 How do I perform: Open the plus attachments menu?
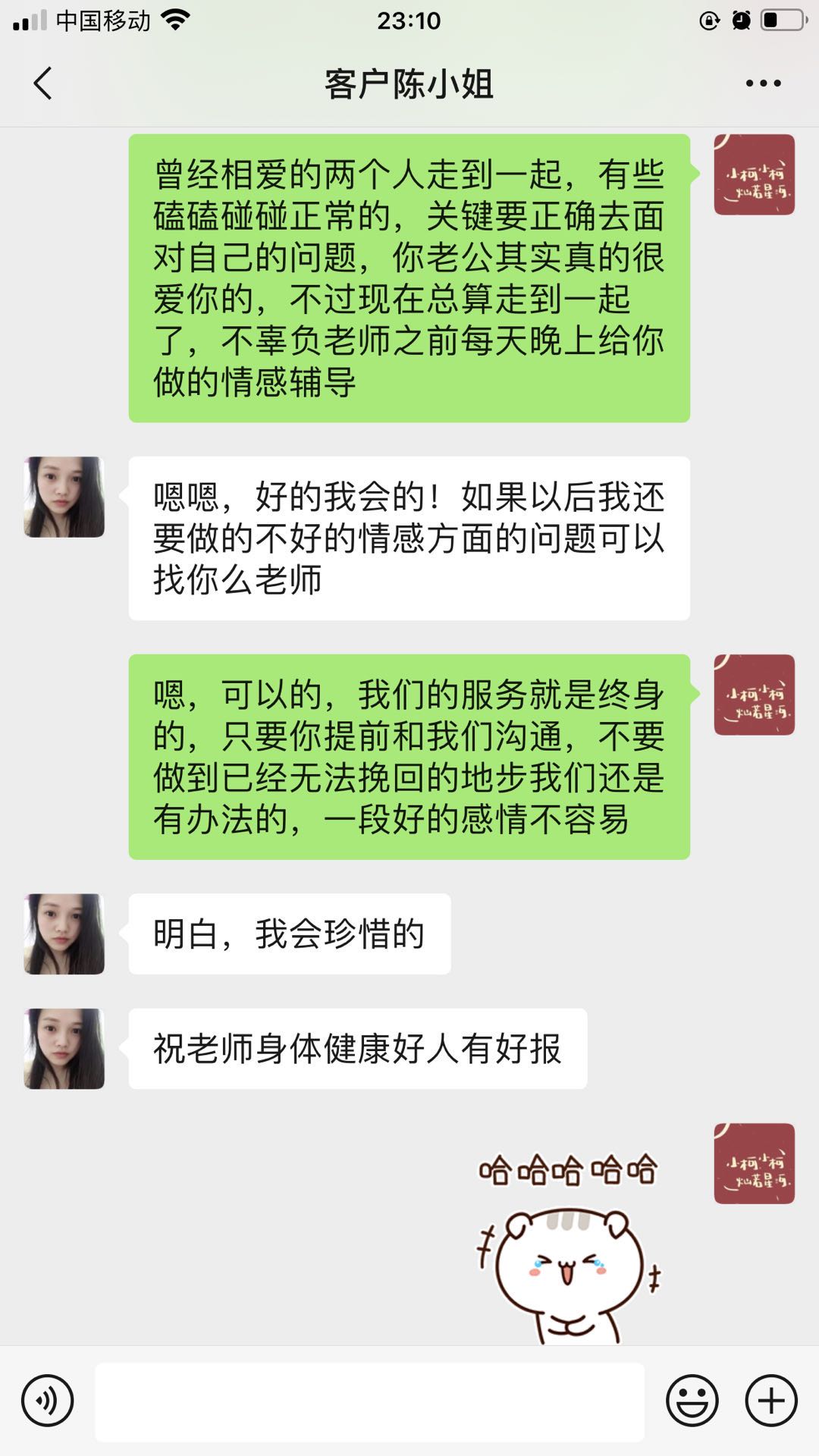click(x=771, y=1401)
